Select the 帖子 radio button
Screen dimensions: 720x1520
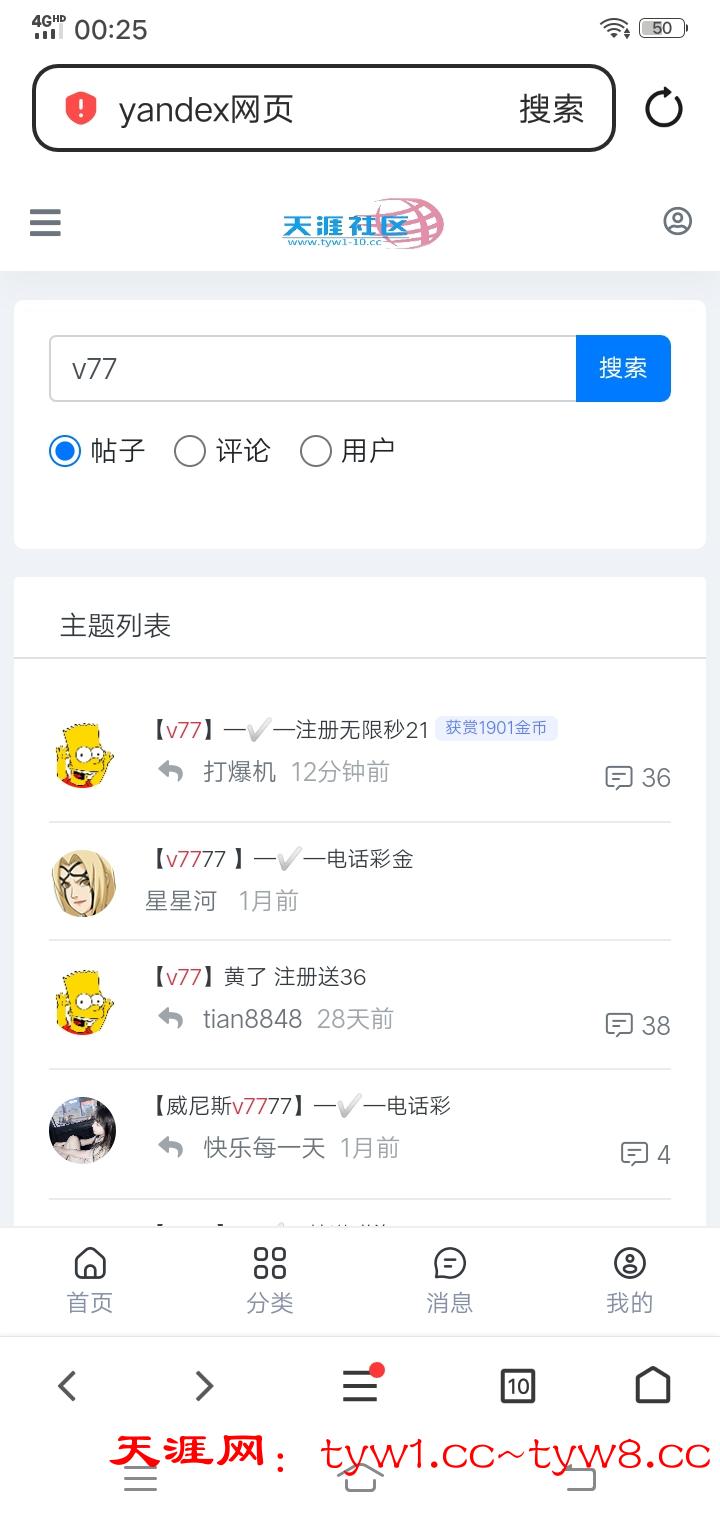point(64,451)
